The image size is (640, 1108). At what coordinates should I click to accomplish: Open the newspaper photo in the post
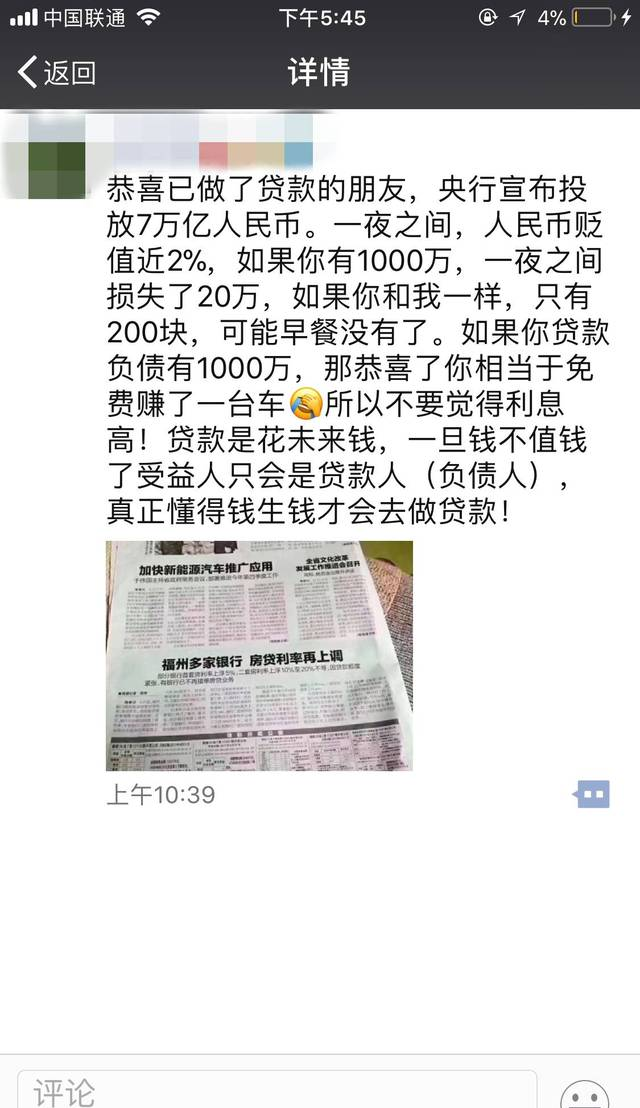259,655
